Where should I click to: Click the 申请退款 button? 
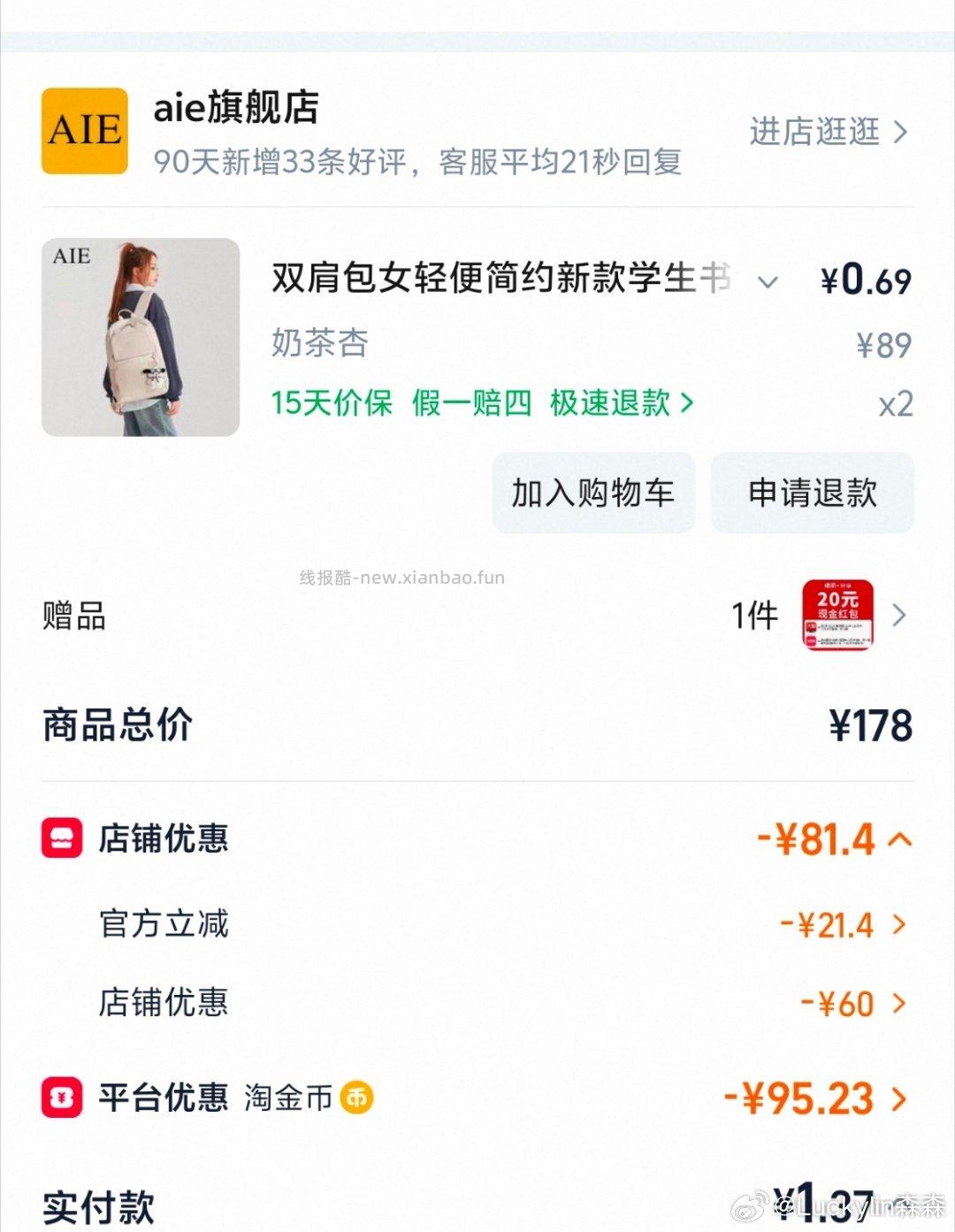[x=811, y=493]
